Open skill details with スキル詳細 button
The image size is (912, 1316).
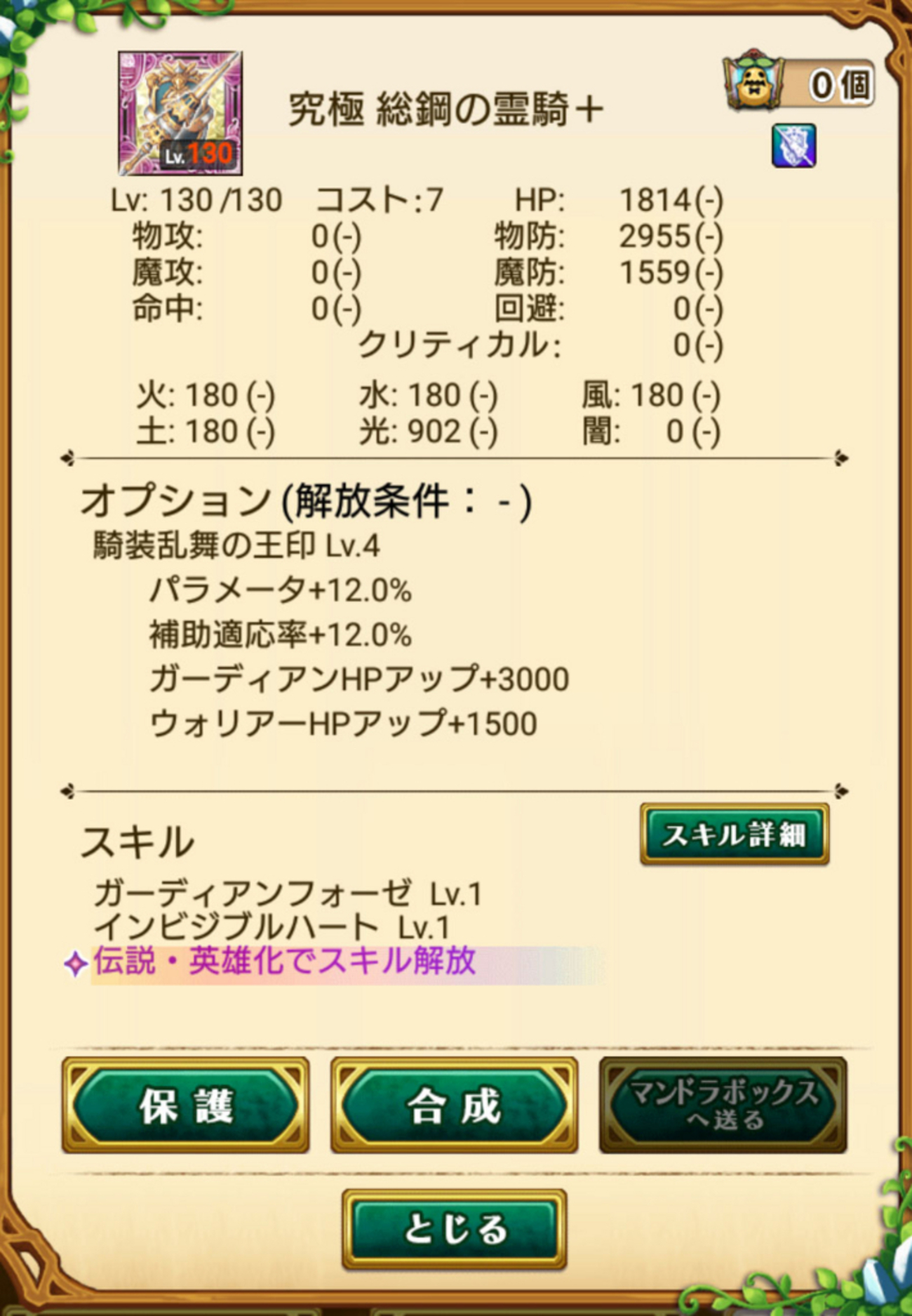(x=734, y=834)
